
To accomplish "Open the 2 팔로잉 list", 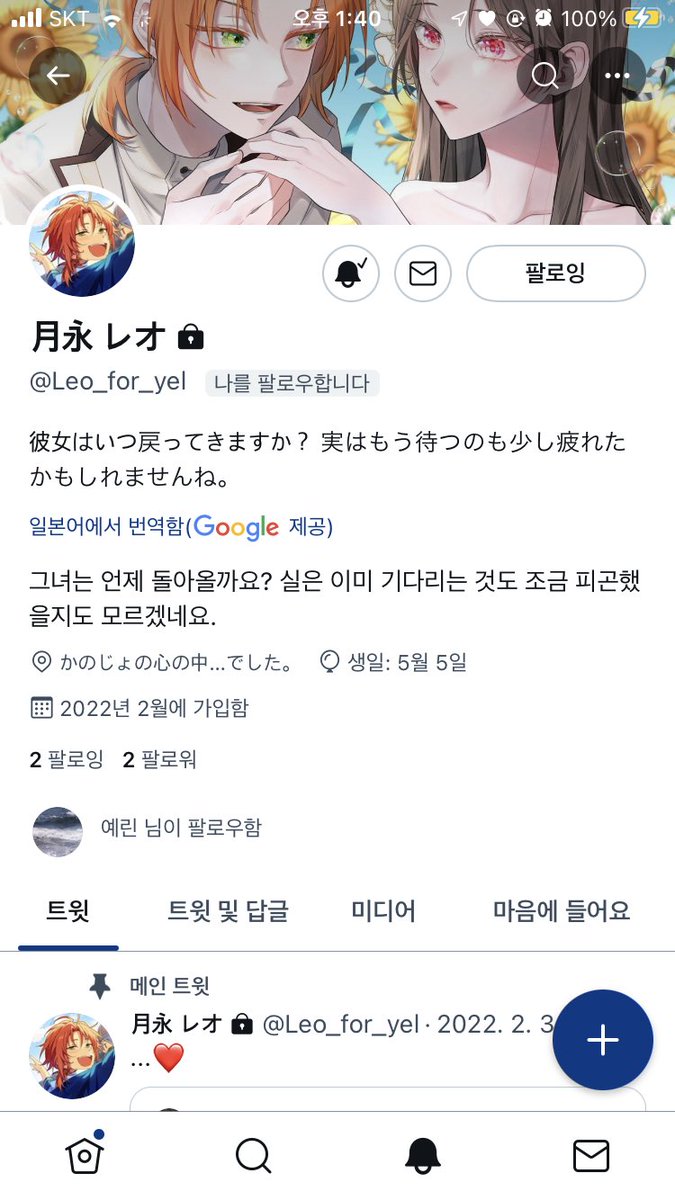I will pyautogui.click(x=66, y=760).
